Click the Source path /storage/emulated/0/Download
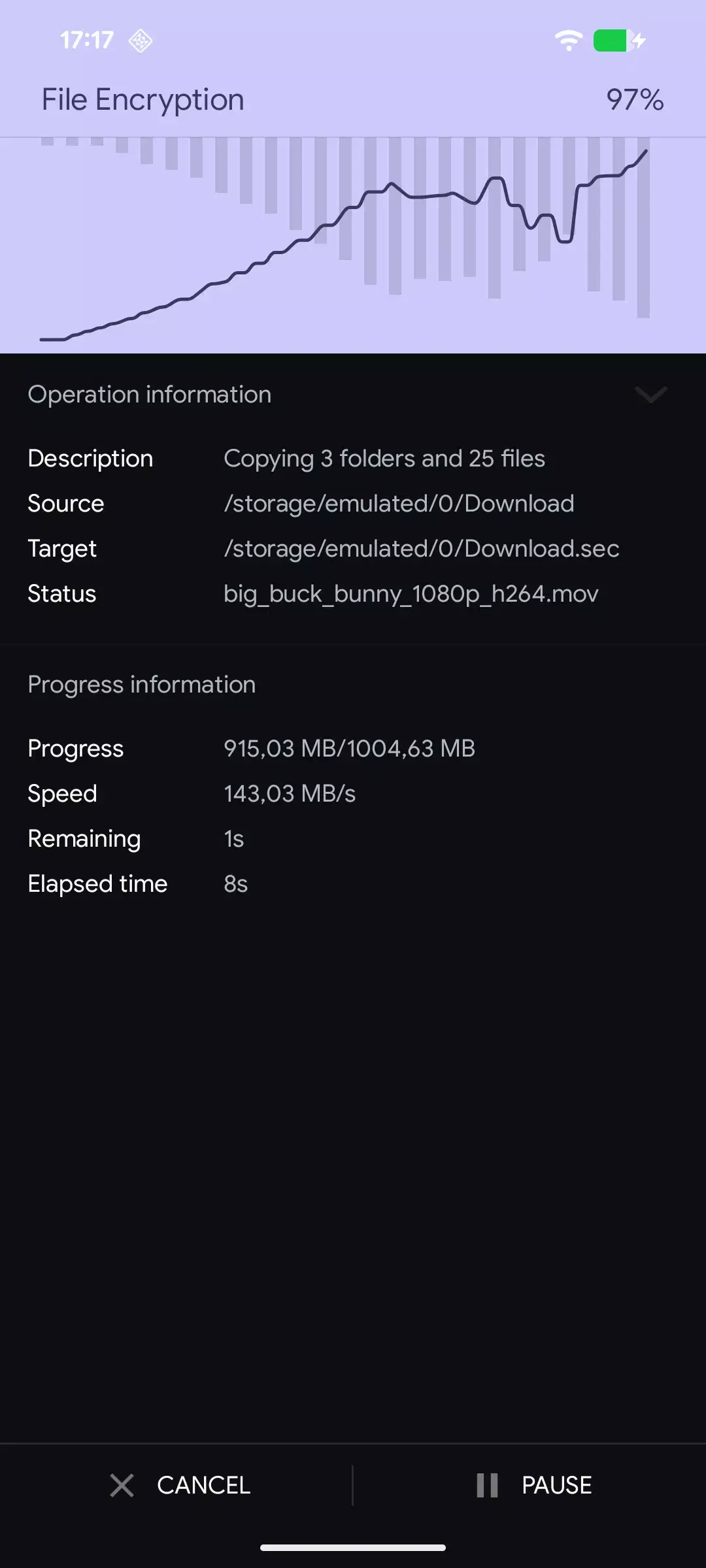The image size is (706, 1568). point(398,503)
